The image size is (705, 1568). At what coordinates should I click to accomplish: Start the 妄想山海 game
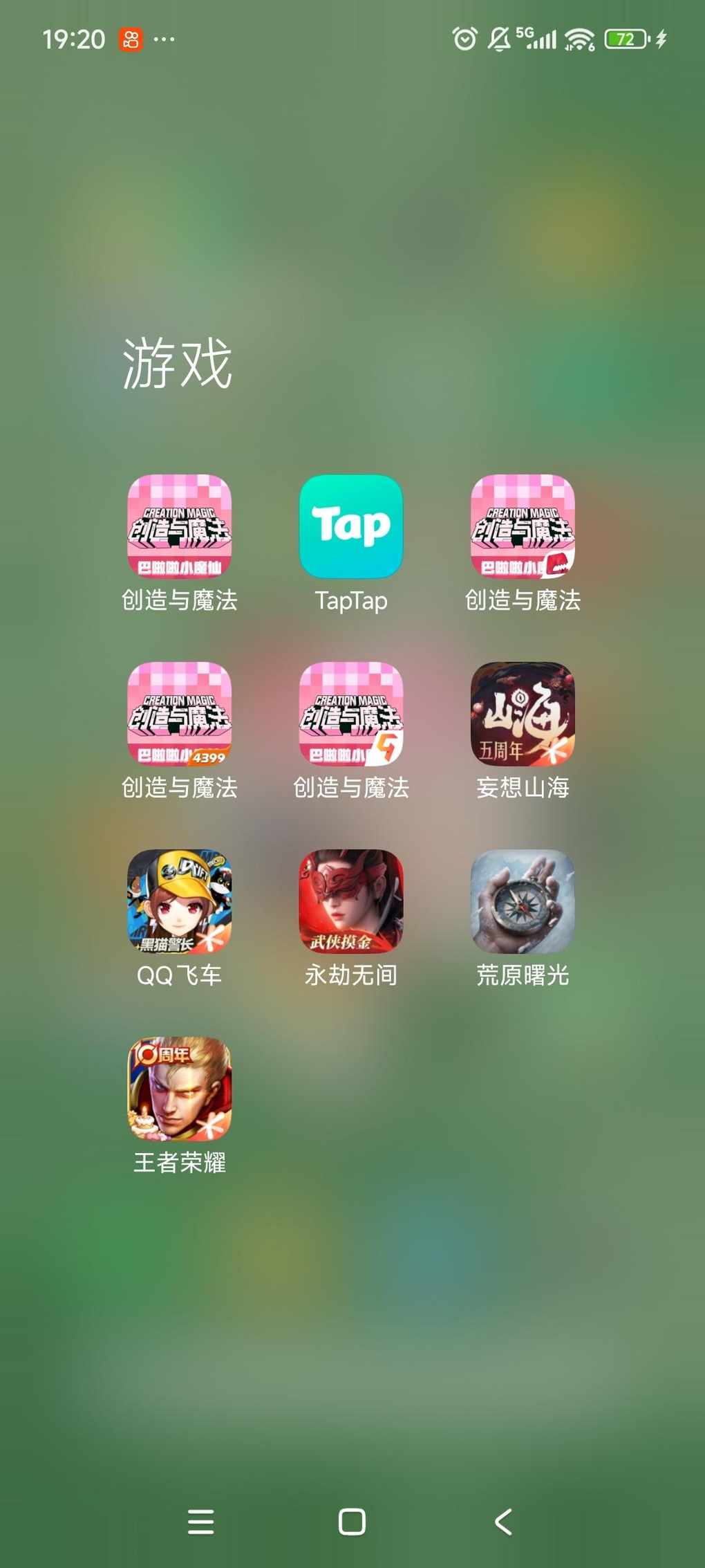click(x=523, y=714)
